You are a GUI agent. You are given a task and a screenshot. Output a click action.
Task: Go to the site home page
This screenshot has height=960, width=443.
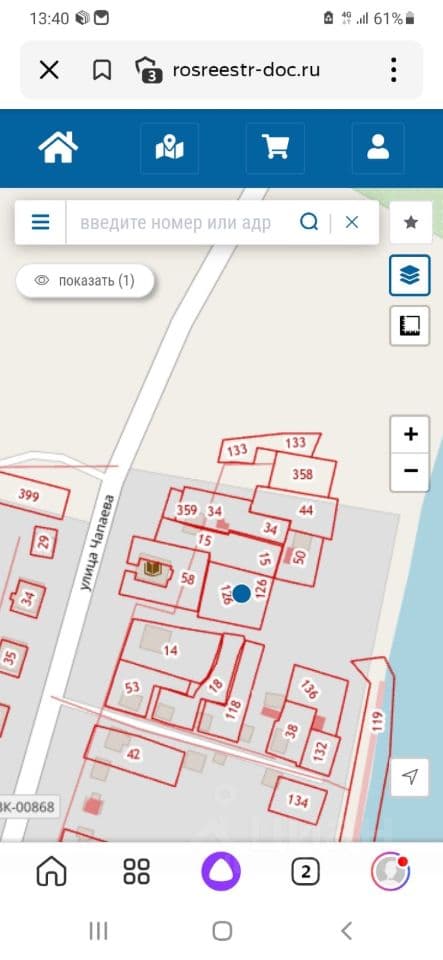click(58, 148)
